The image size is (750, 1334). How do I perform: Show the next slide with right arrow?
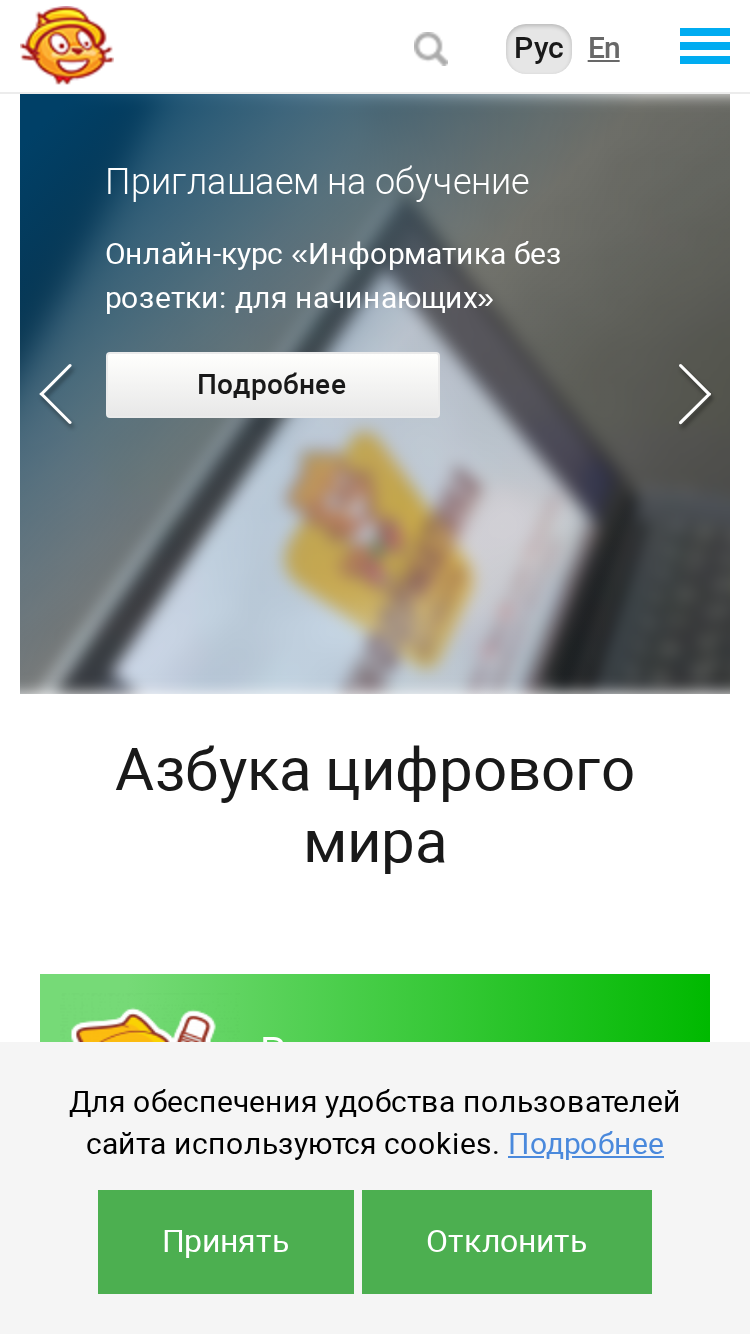[694, 394]
